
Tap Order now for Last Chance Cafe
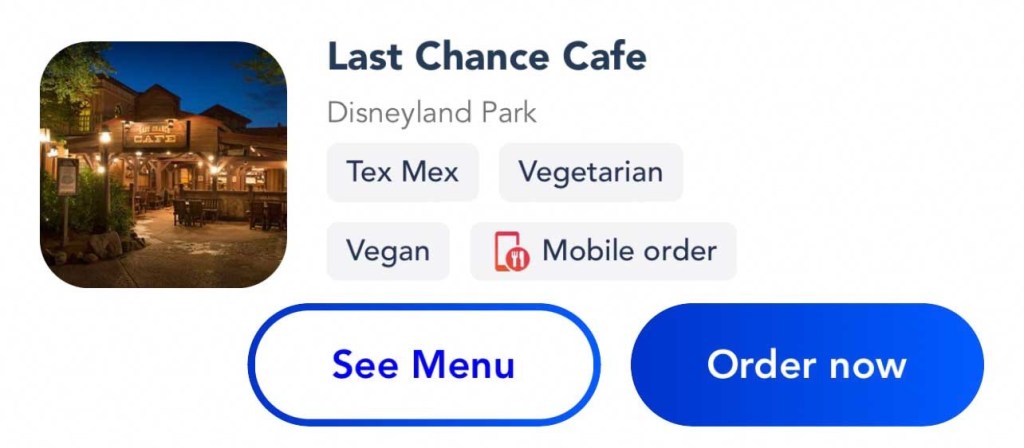point(806,365)
